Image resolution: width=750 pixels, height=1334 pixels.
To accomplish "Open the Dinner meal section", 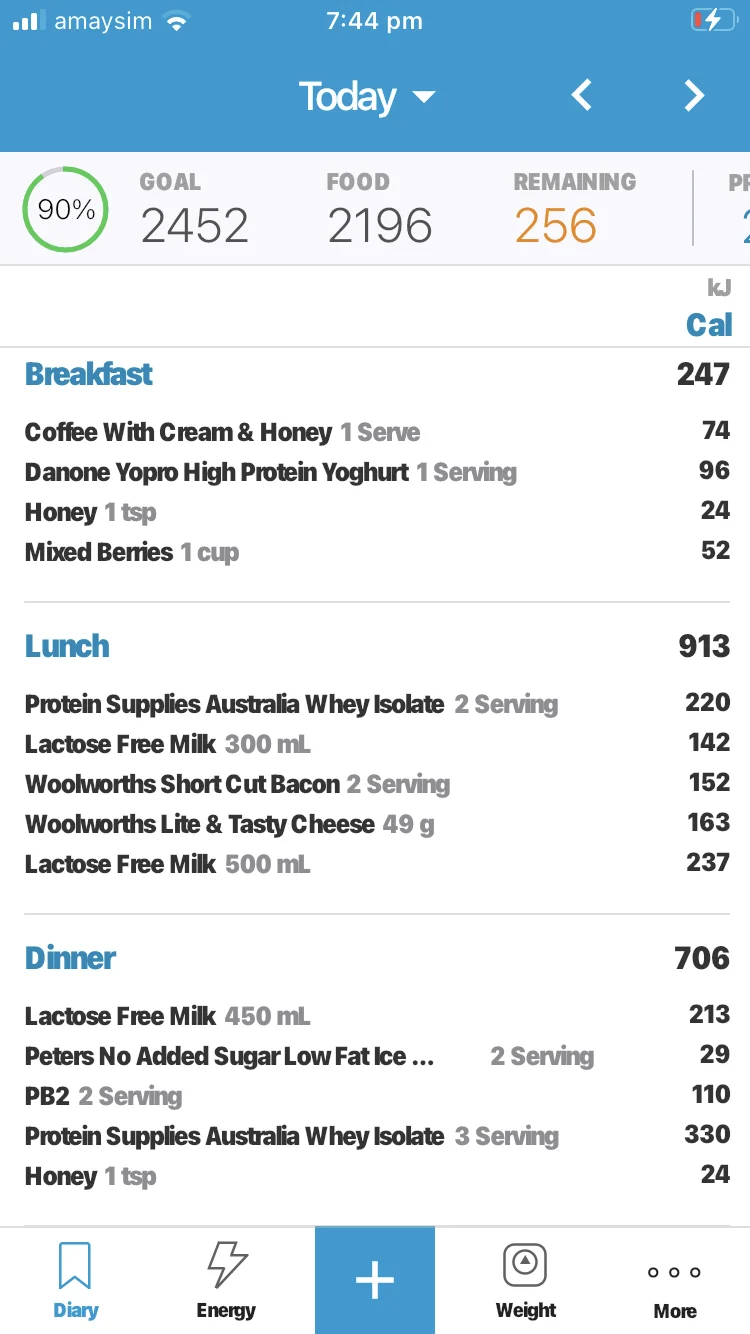I will pyautogui.click(x=70, y=958).
